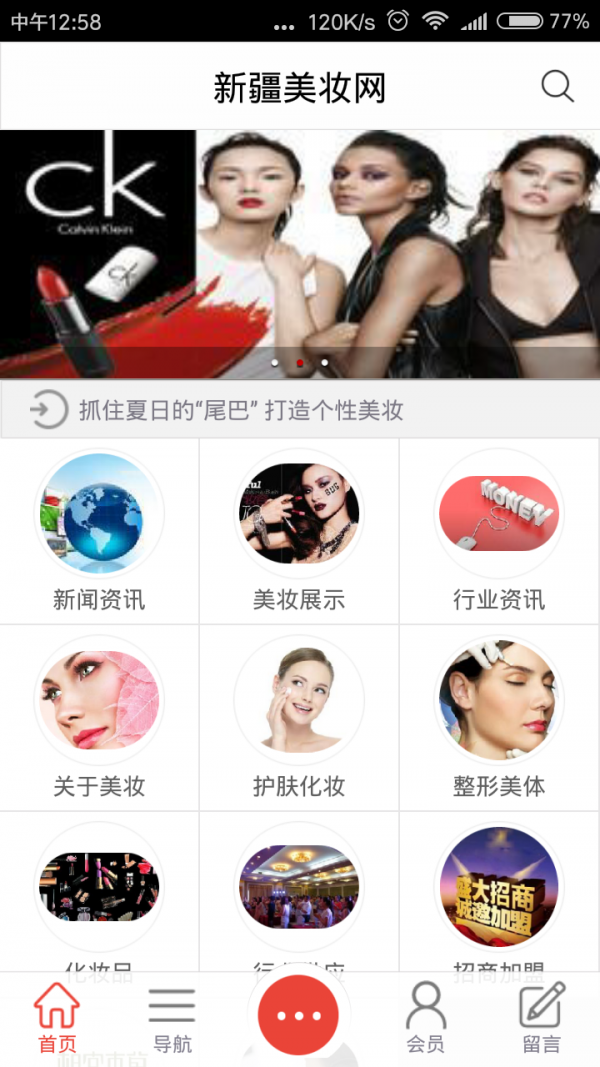Switch to the 首页 tab

click(x=57, y=1018)
